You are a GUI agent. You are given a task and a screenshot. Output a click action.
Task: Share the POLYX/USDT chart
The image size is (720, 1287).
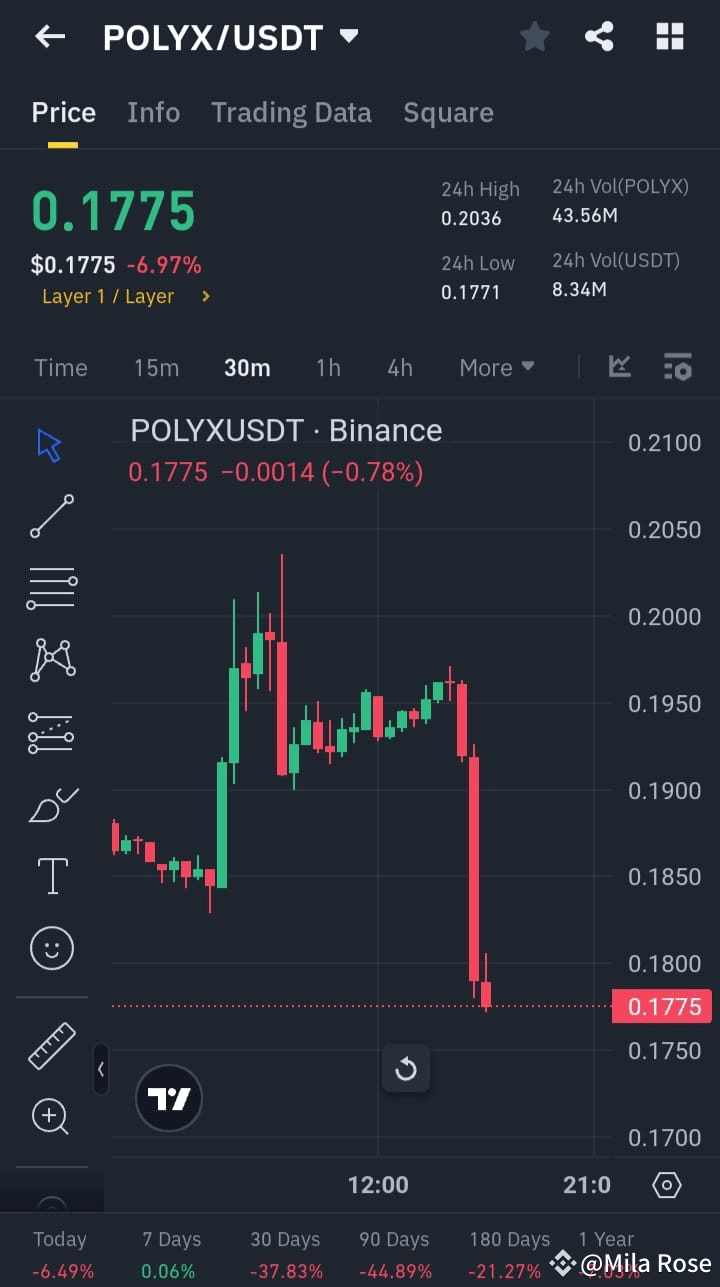click(x=599, y=36)
